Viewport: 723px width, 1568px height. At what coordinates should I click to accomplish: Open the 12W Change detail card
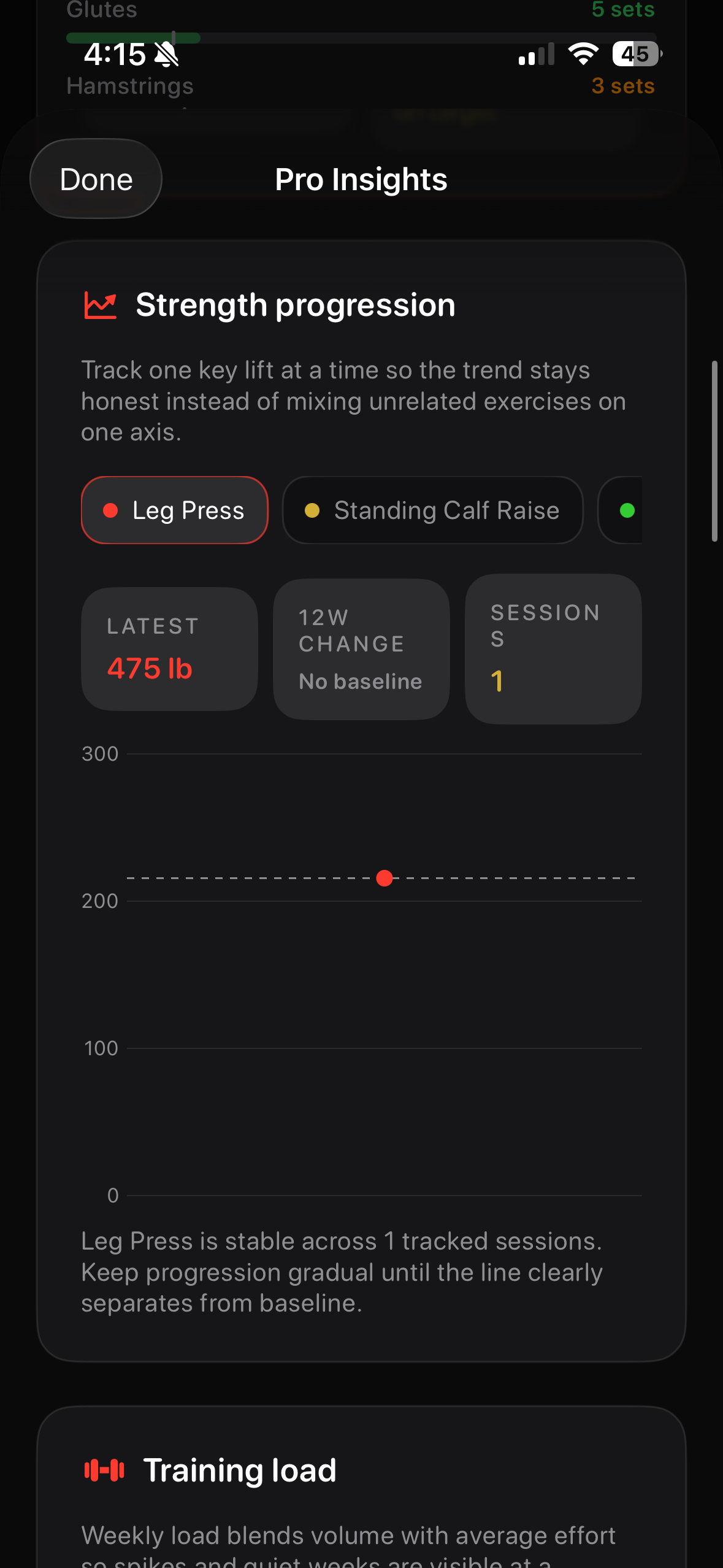click(361, 648)
